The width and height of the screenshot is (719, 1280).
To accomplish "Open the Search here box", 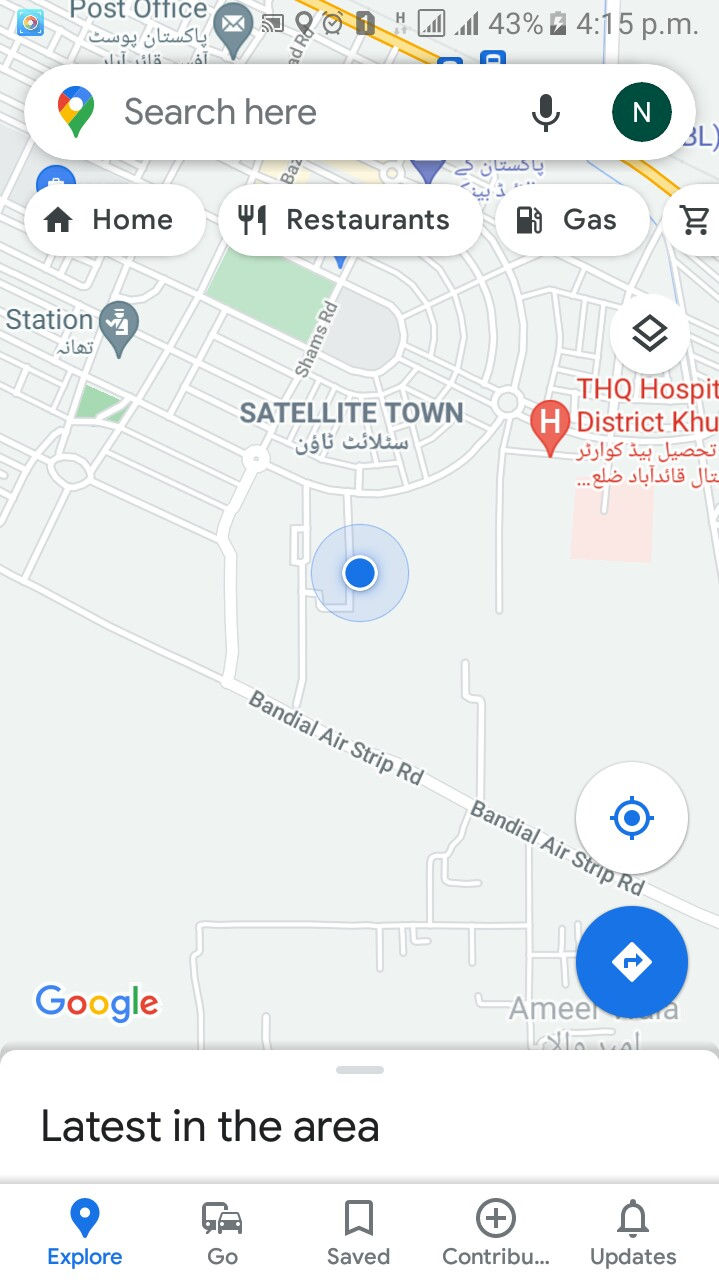I will click(x=300, y=112).
